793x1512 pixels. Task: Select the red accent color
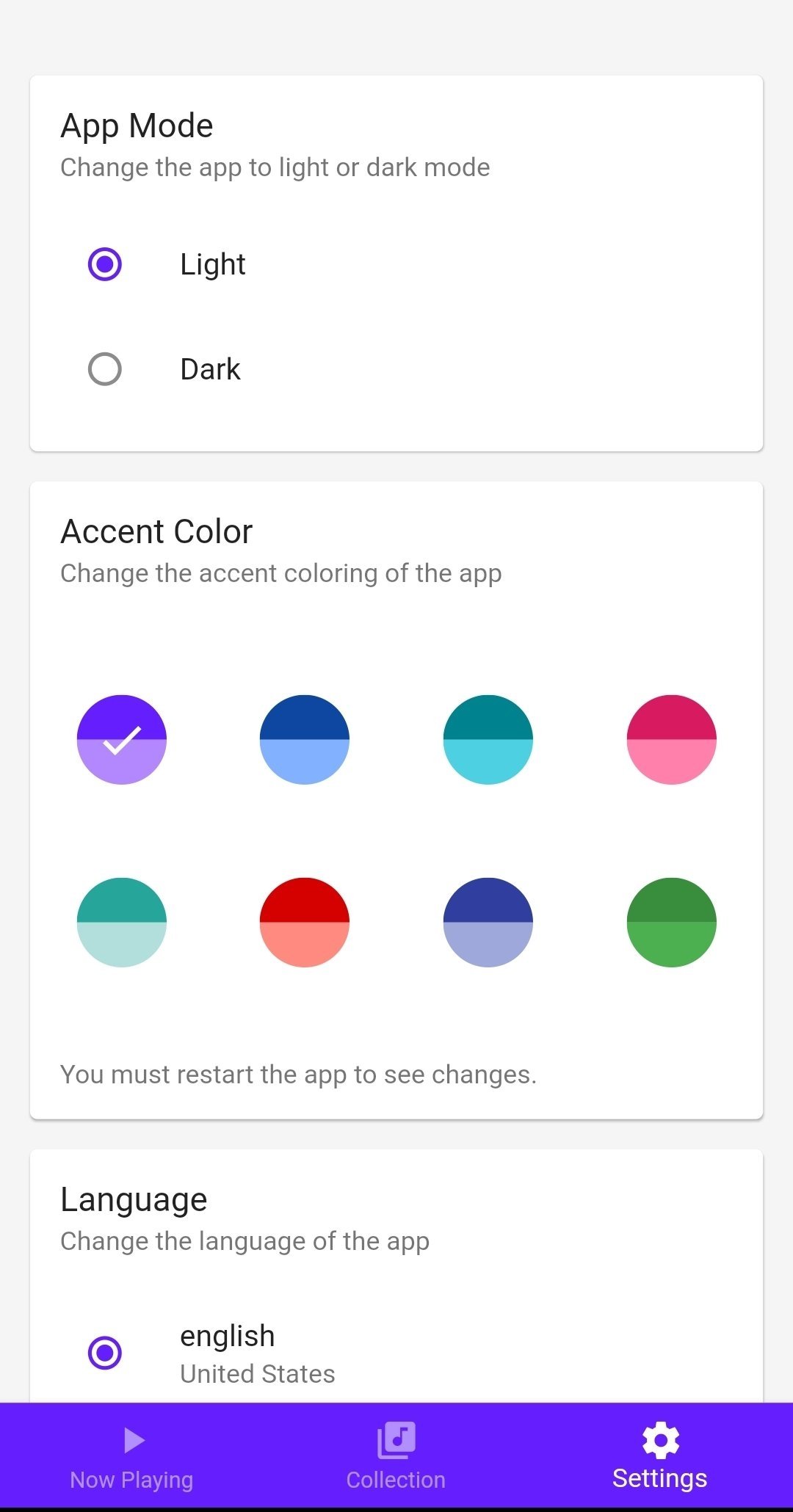click(305, 922)
